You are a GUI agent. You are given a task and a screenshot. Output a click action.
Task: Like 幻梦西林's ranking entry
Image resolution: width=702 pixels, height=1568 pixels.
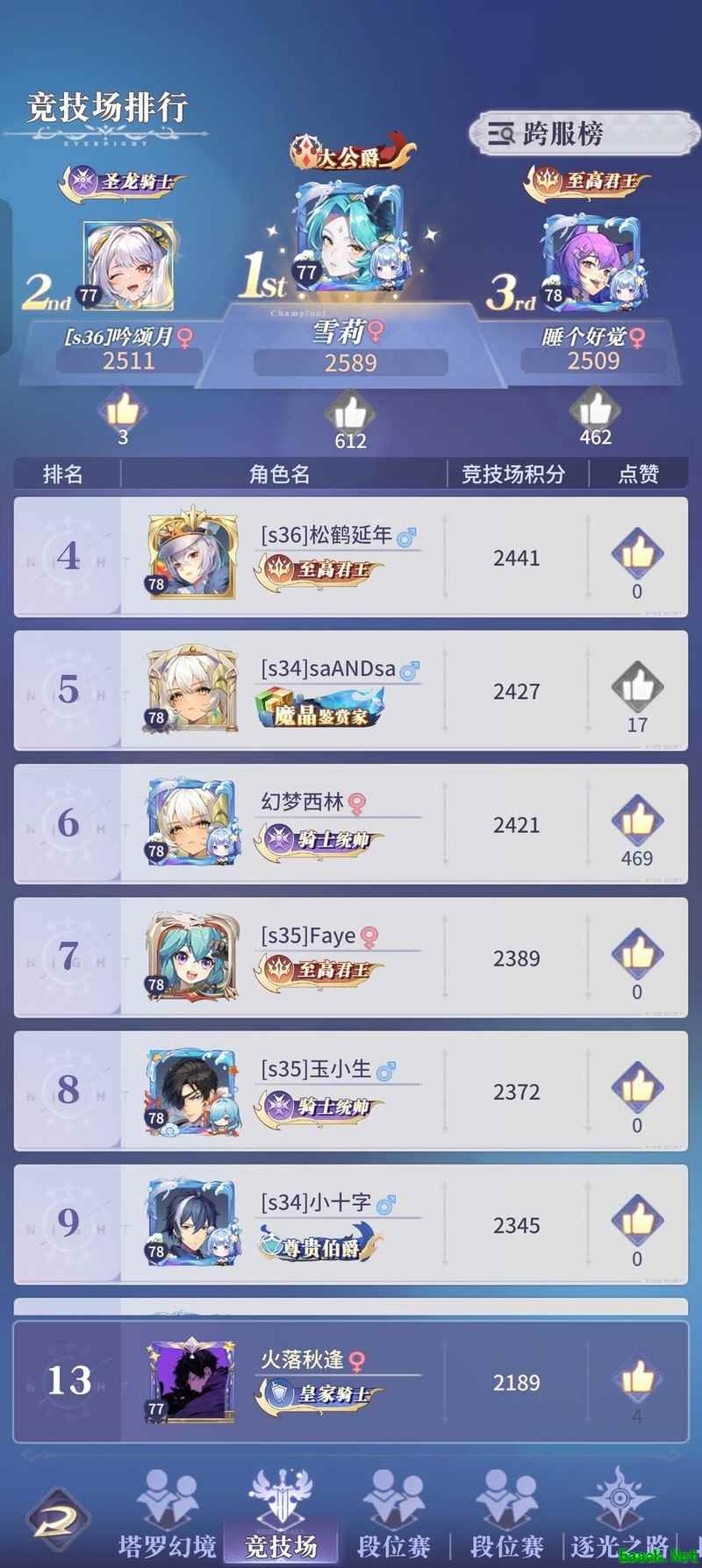637,820
